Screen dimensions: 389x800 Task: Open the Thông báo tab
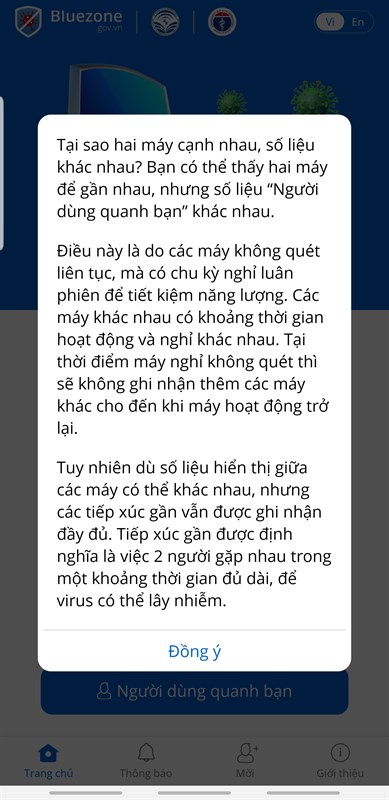pos(146,760)
